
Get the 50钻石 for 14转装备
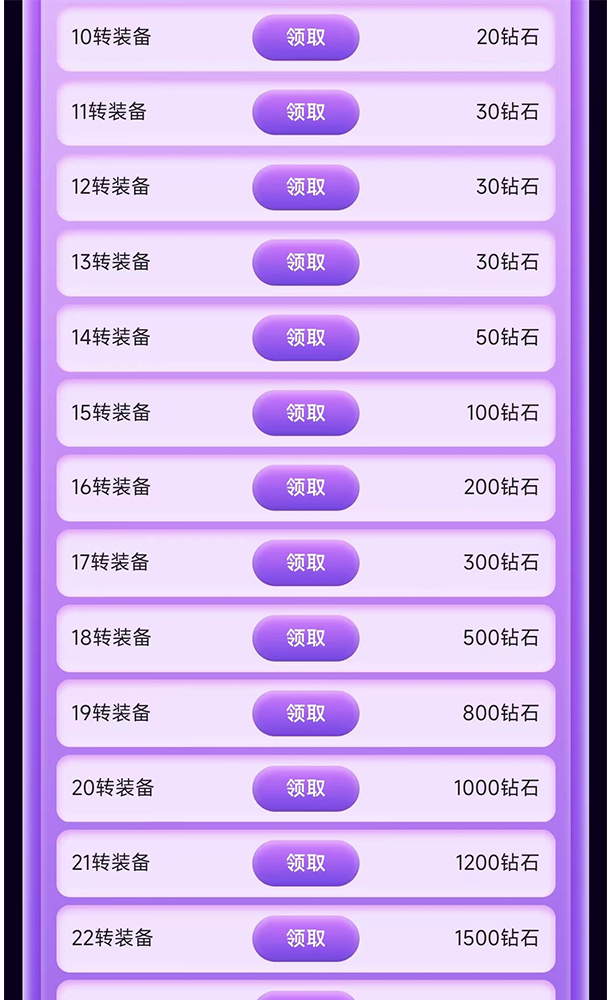point(305,337)
